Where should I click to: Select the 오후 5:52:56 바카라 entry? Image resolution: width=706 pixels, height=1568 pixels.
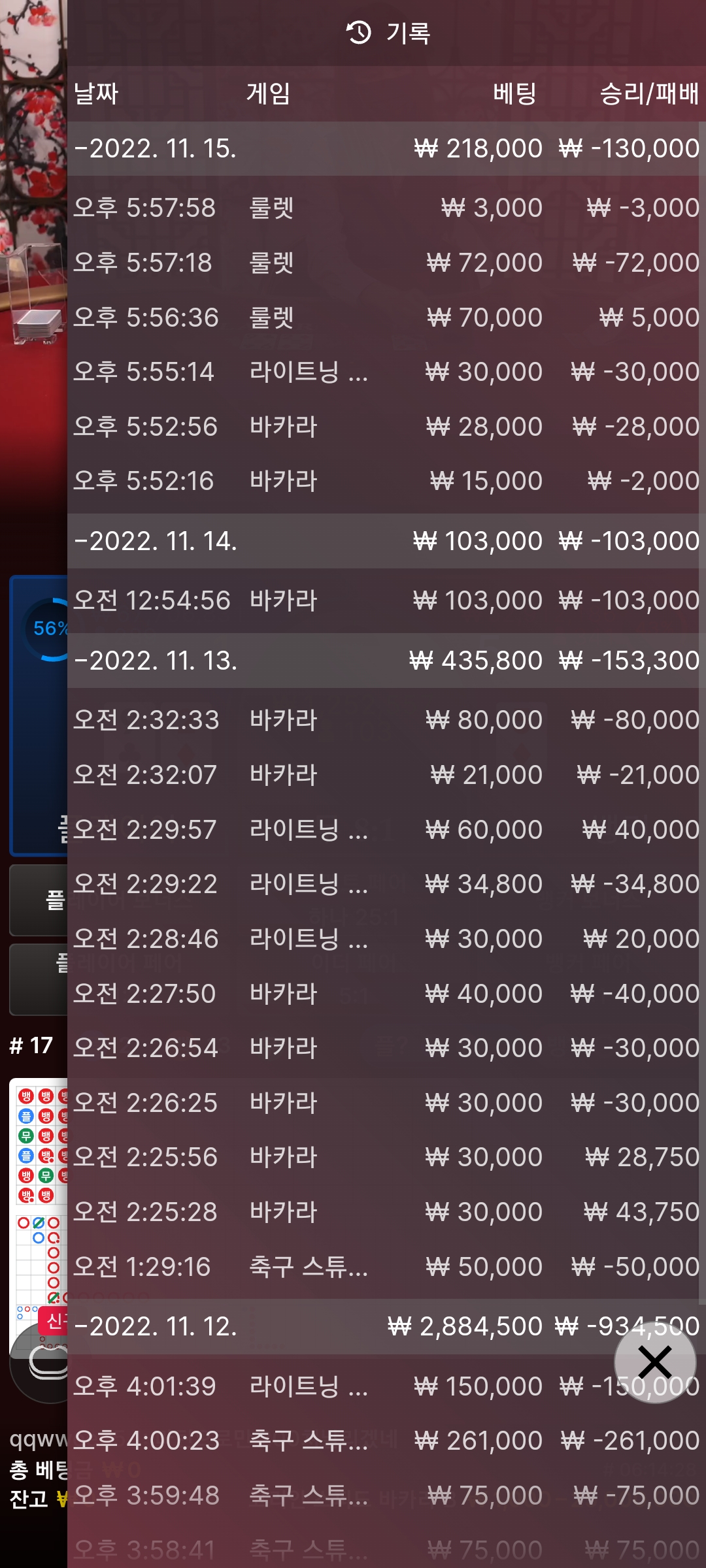pos(386,427)
